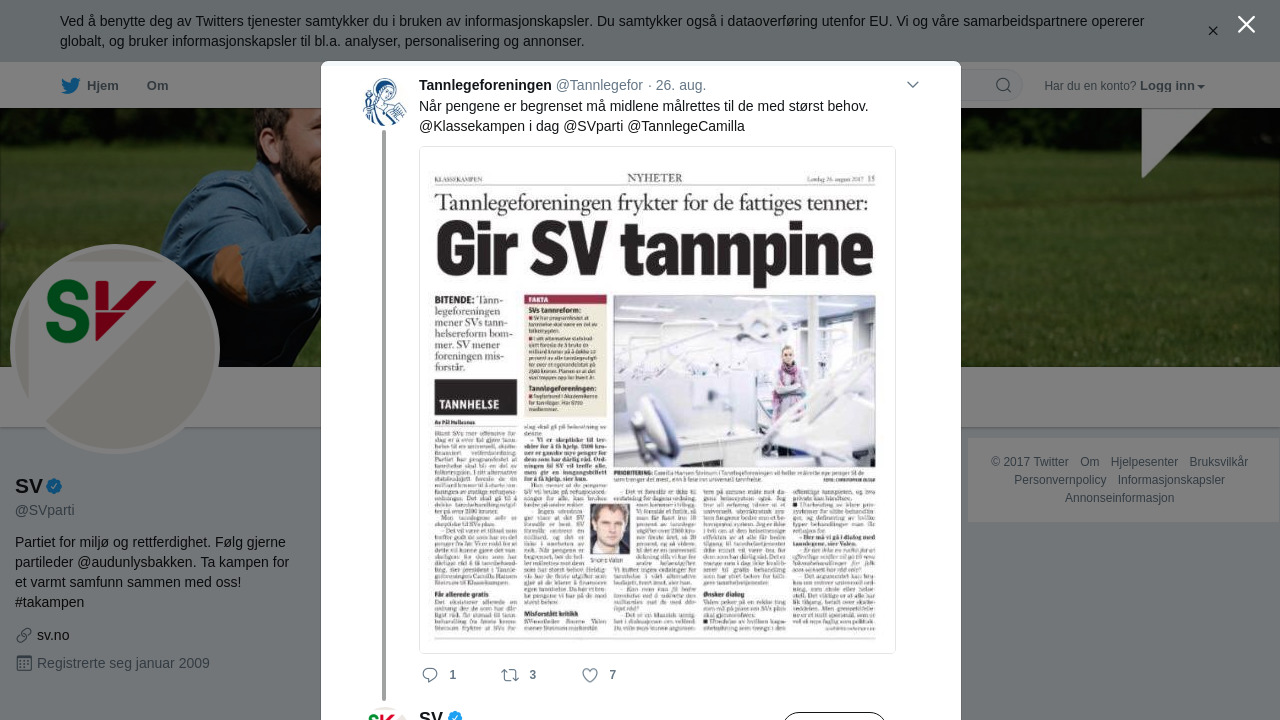Close the tweet overlay with the large X
The image size is (1280, 720).
(1246, 25)
